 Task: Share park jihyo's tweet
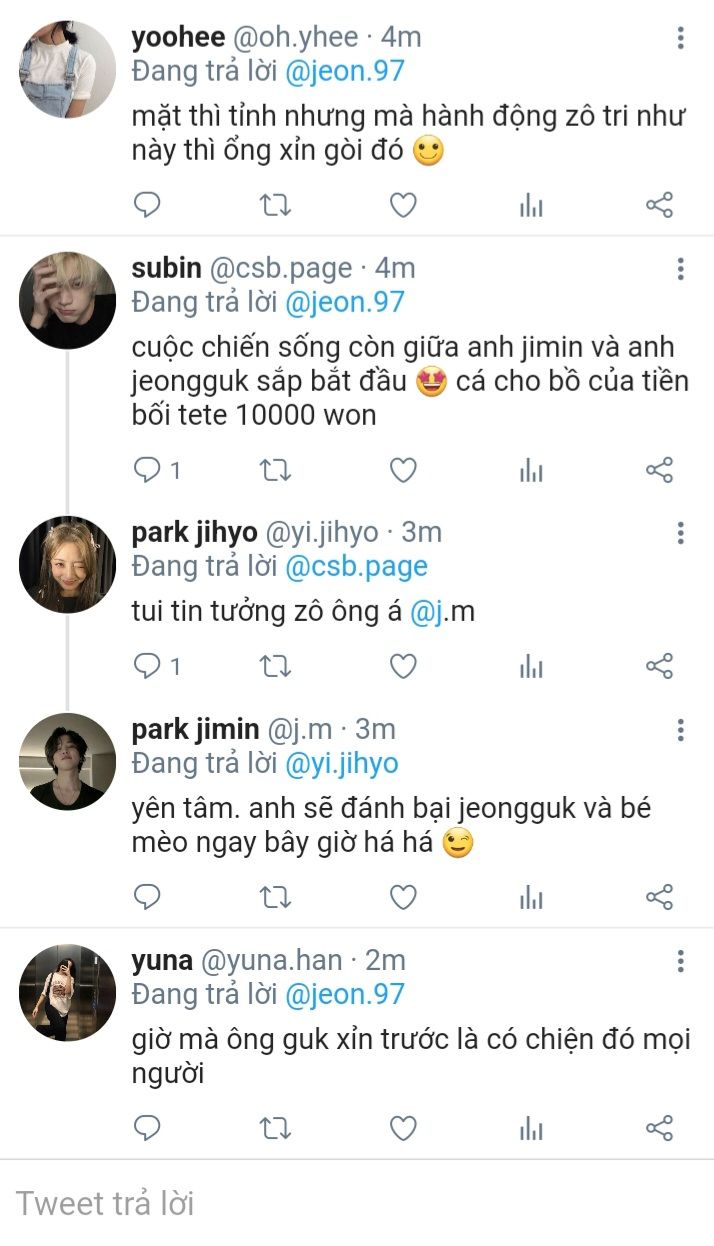659,666
